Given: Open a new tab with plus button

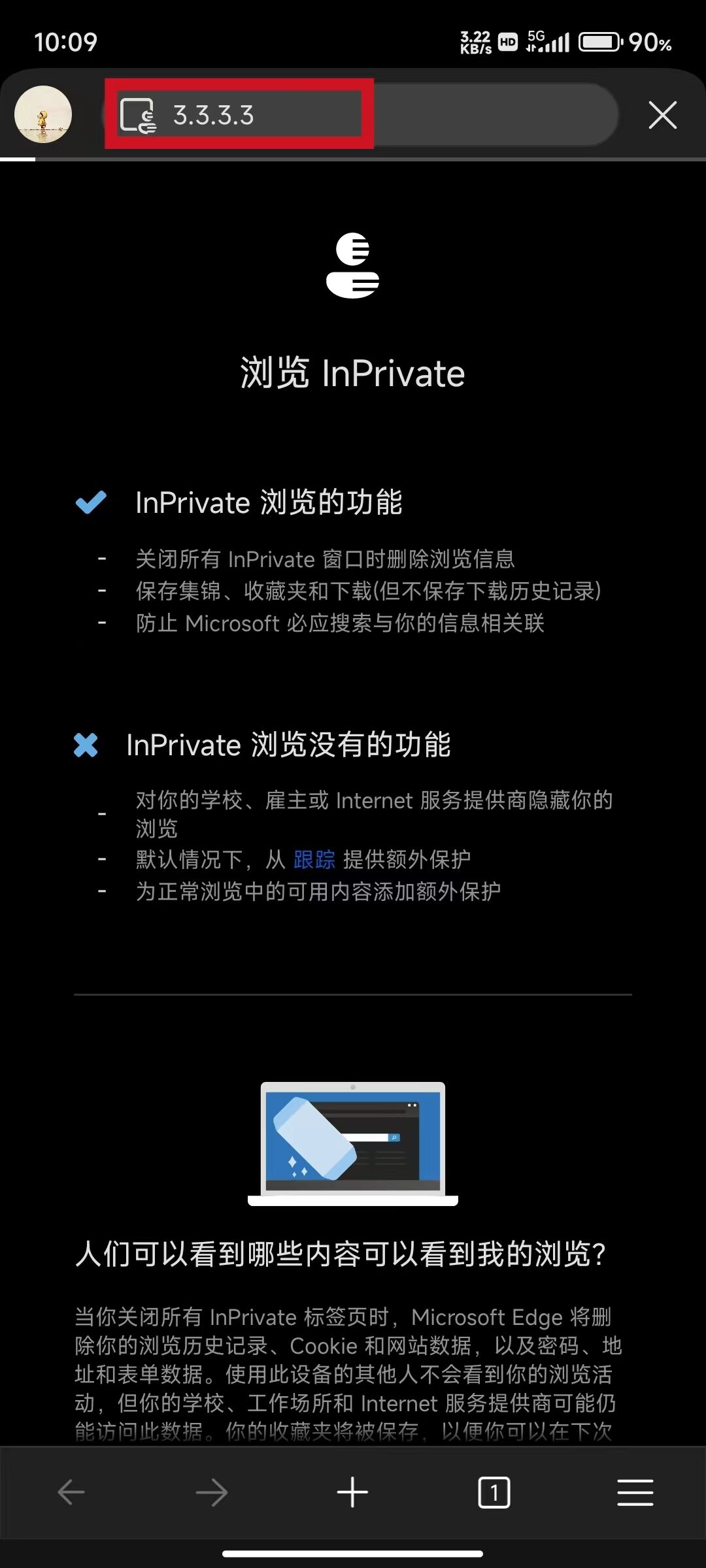Looking at the screenshot, I should tap(352, 1492).
